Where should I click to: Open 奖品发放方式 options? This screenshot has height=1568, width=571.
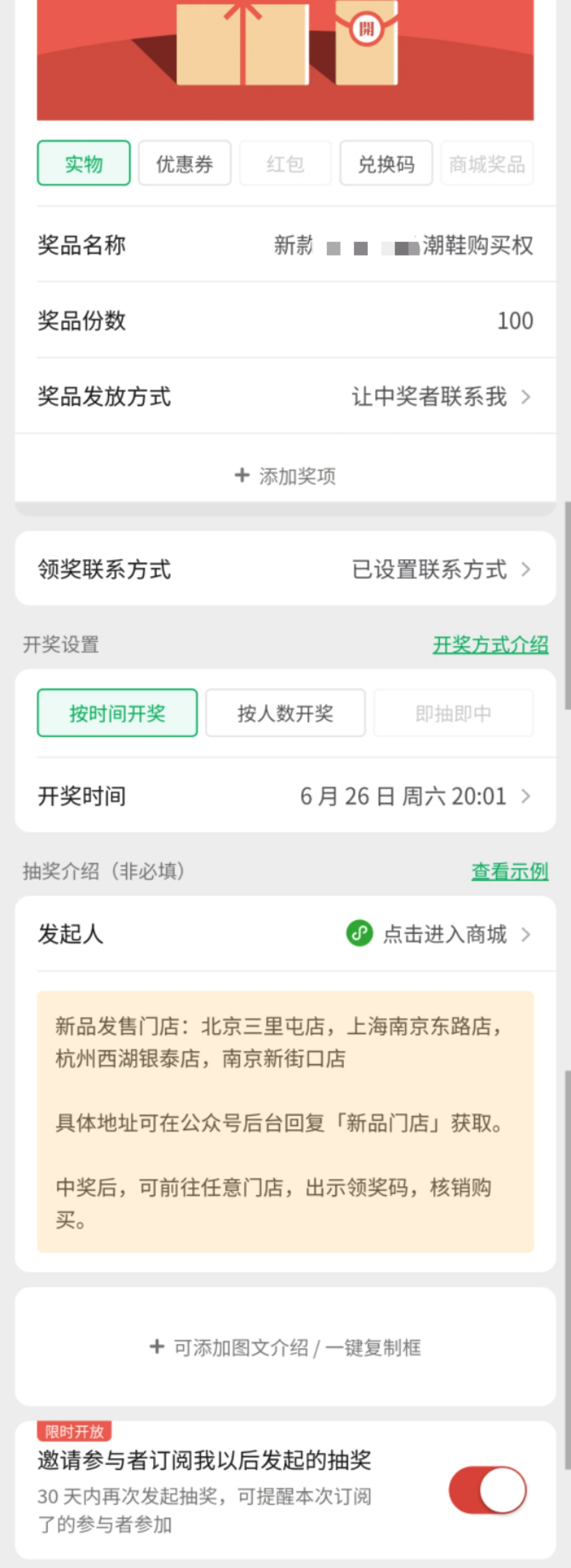pos(438,397)
